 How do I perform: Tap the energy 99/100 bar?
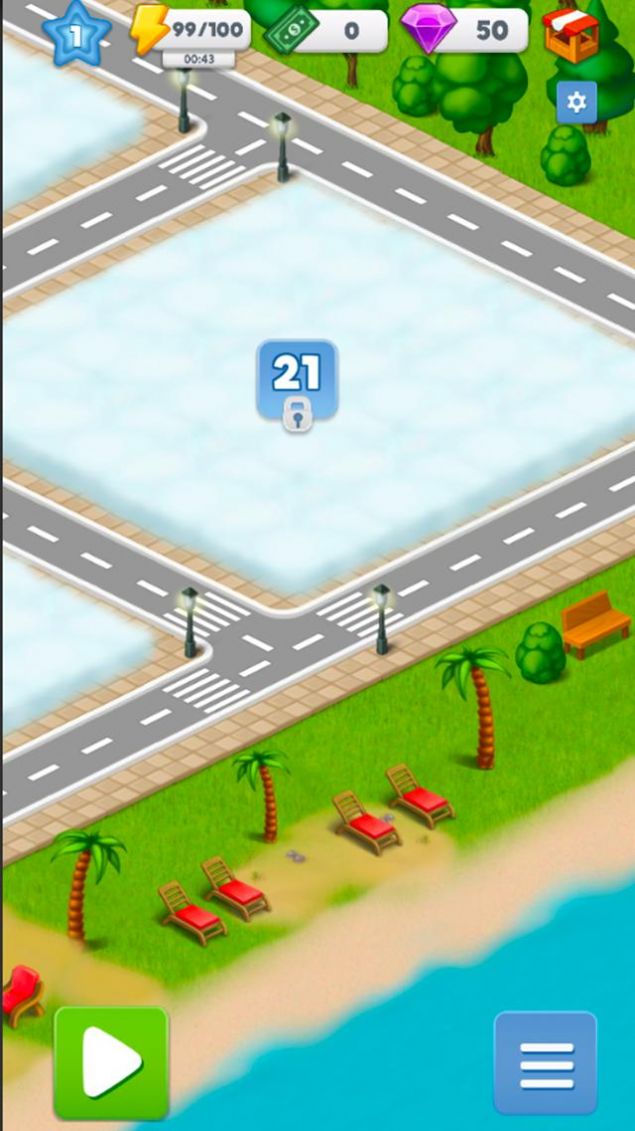click(x=195, y=31)
